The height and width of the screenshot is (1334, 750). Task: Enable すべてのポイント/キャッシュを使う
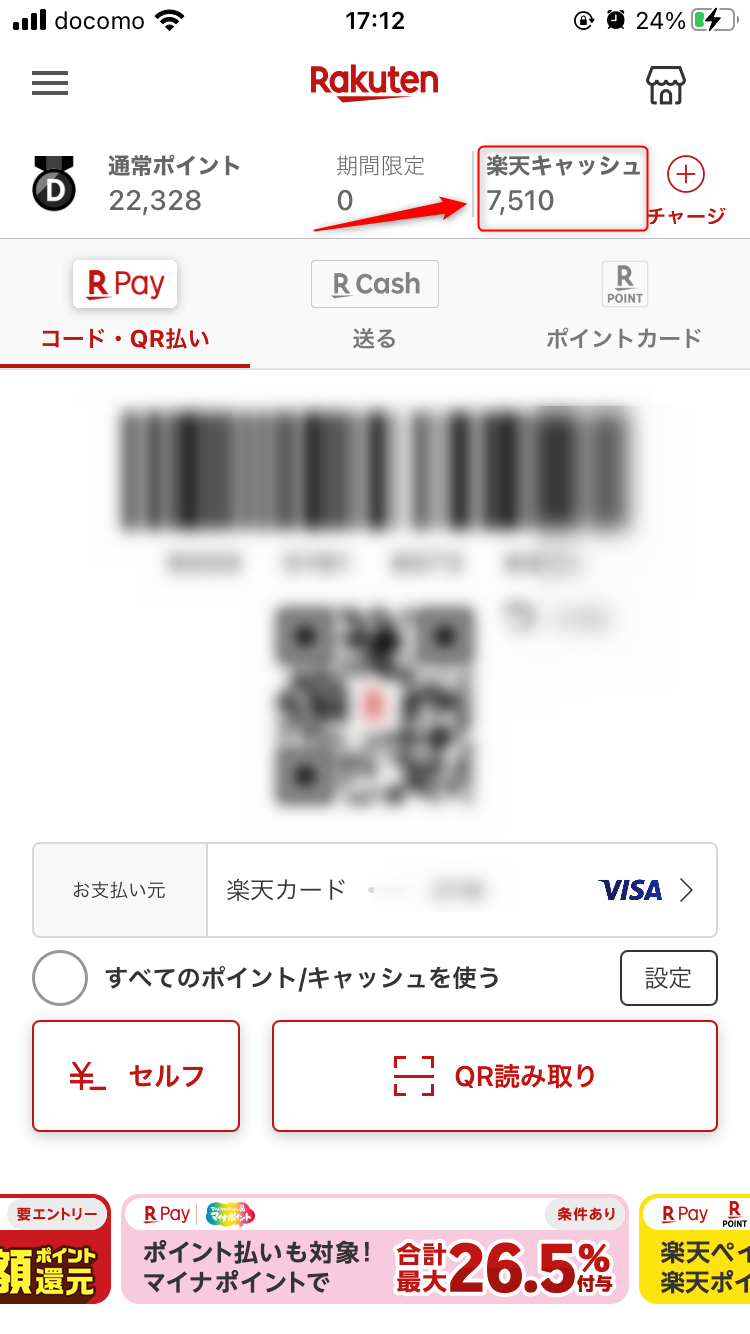point(60,978)
